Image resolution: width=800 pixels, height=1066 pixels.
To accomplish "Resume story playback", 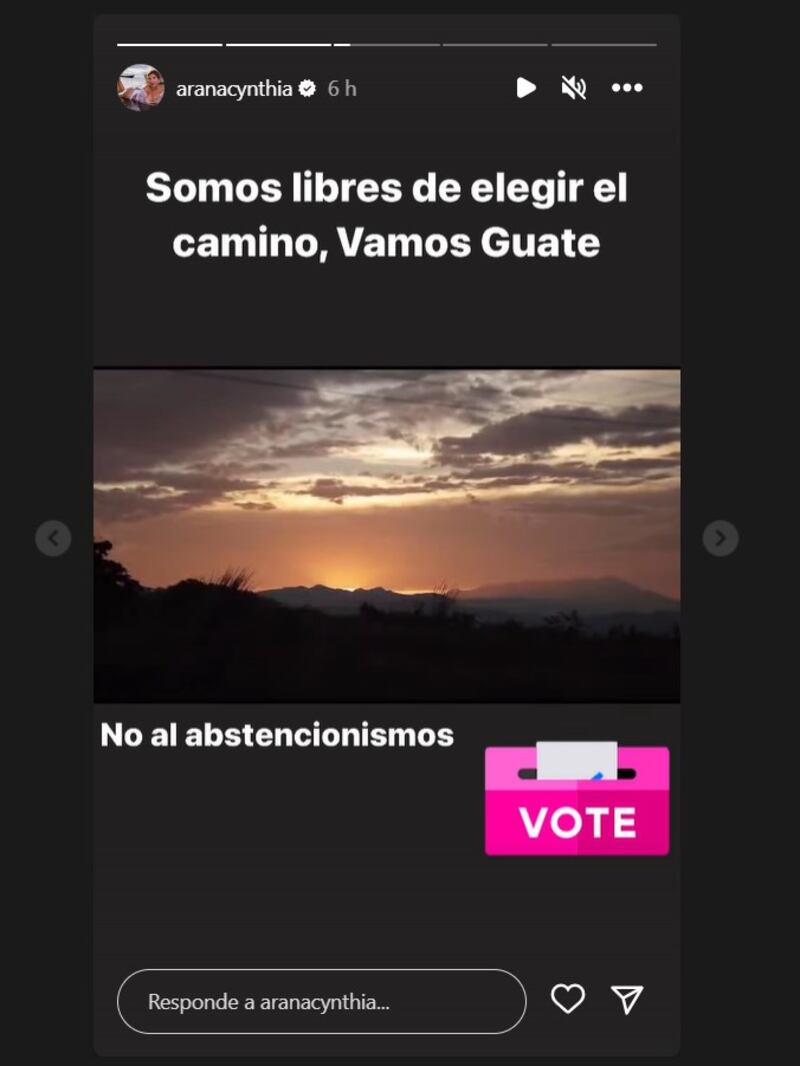I will [526, 88].
